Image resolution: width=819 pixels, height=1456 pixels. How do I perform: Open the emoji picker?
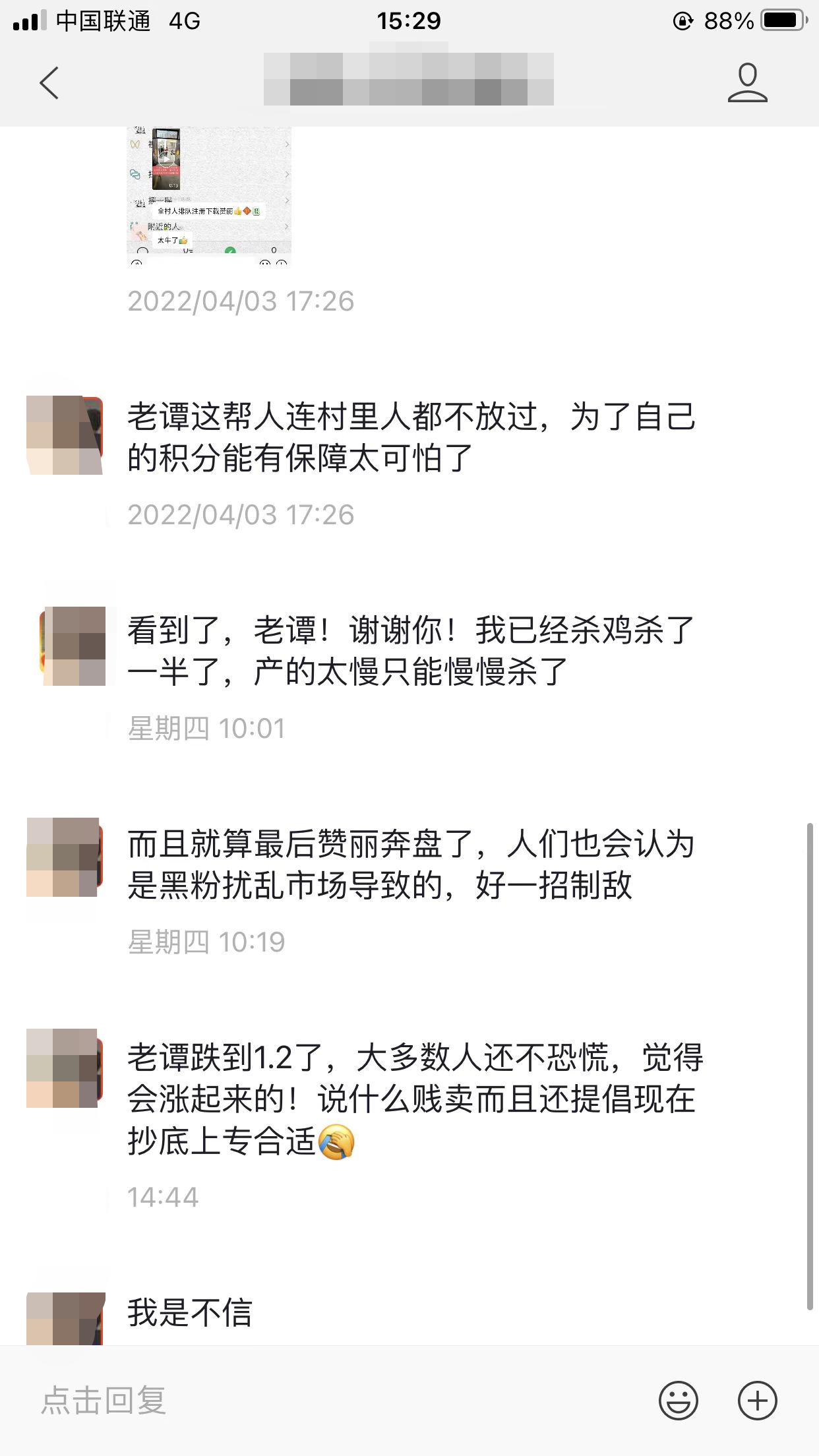click(x=678, y=1399)
